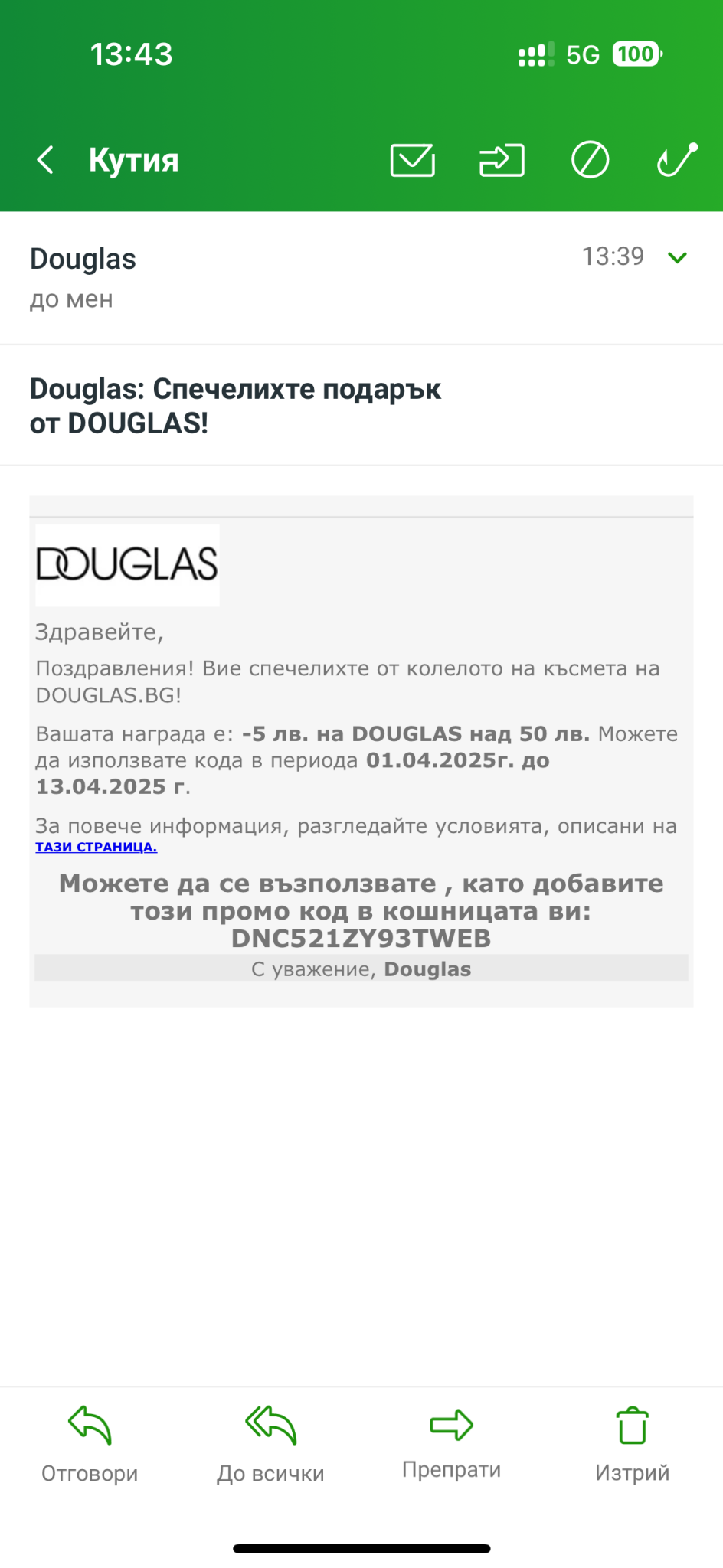This screenshot has height=1568, width=723.
Task: Mark message as spam icon
Action: (590, 160)
